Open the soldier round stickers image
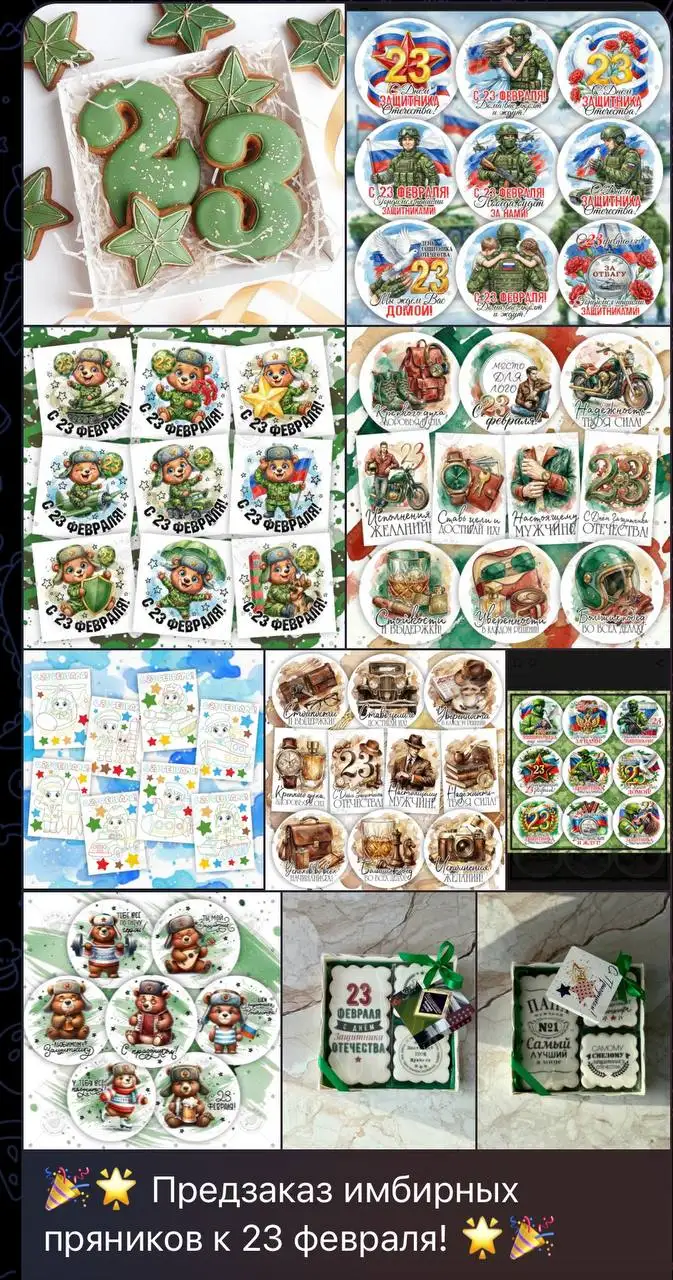Screen dimensions: 673x1280 [508, 162]
